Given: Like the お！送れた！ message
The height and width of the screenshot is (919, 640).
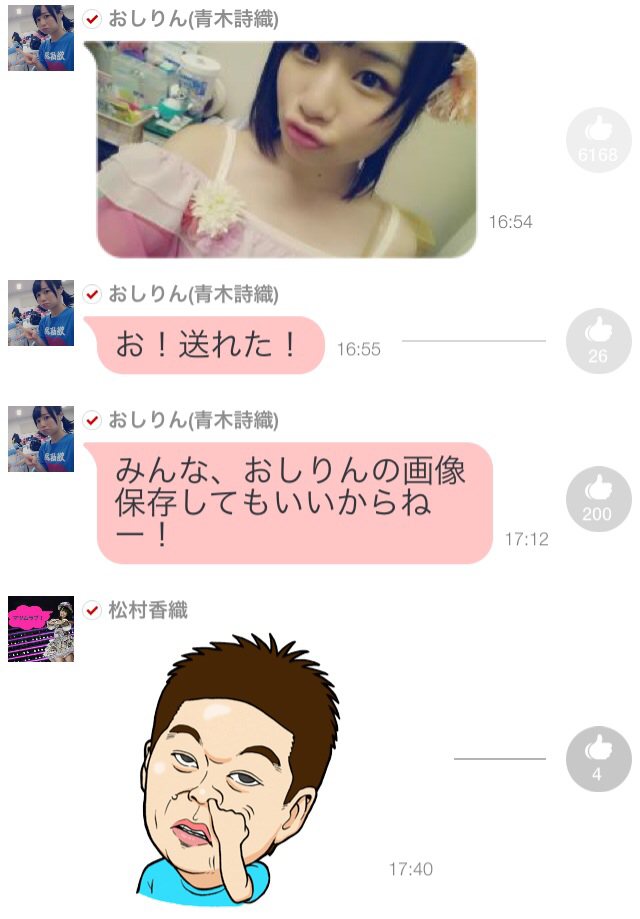Looking at the screenshot, I should pos(598,341).
